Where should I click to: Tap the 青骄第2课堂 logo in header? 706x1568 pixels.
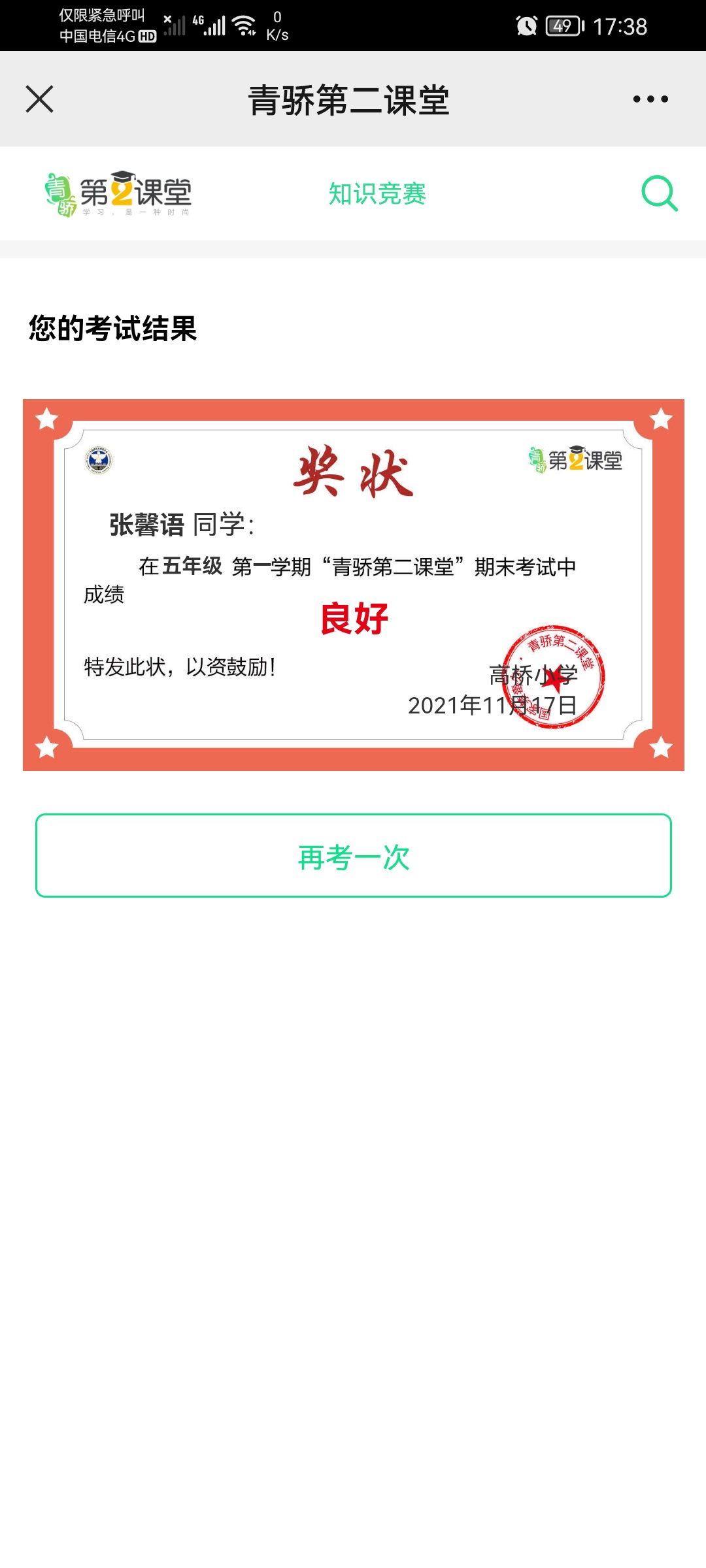coord(118,194)
